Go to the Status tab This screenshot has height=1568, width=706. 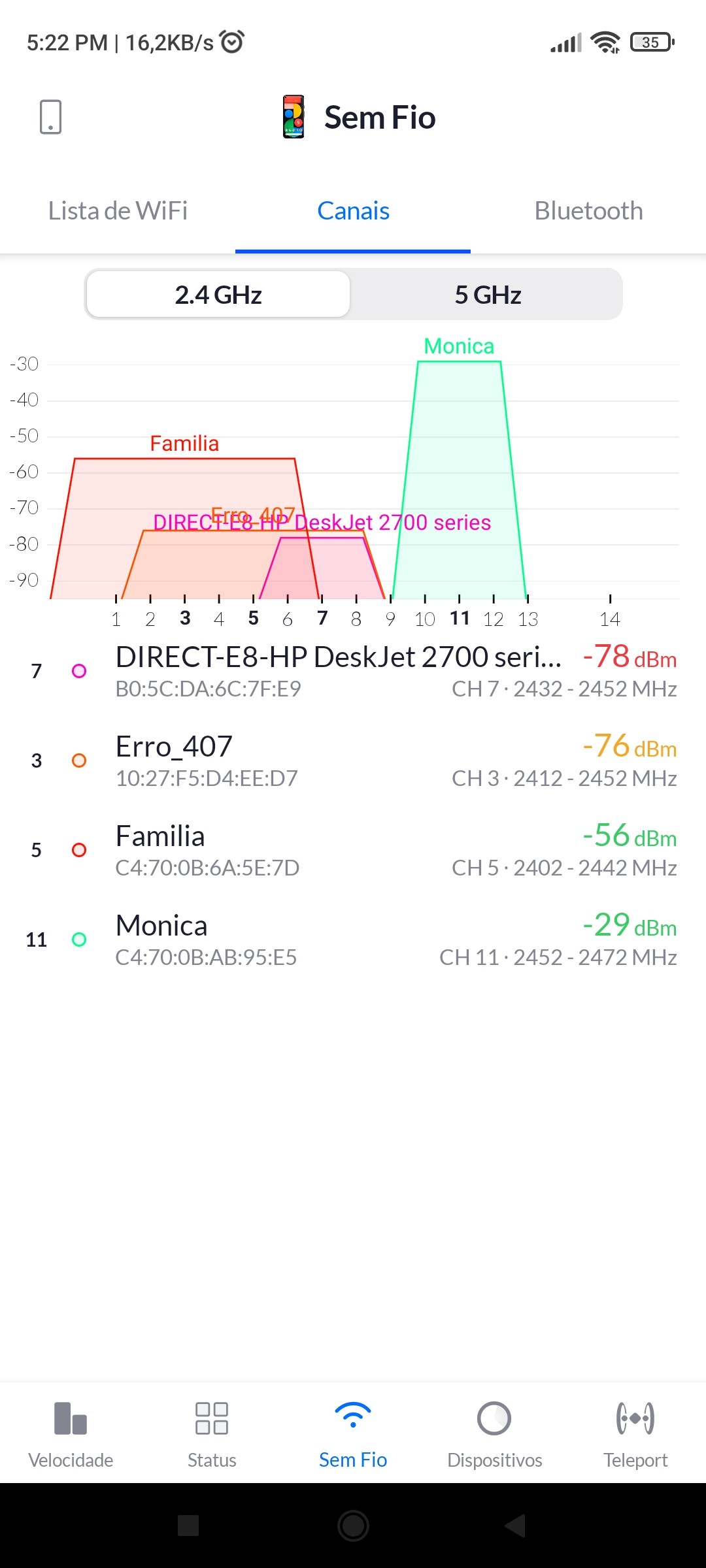[x=212, y=1433]
